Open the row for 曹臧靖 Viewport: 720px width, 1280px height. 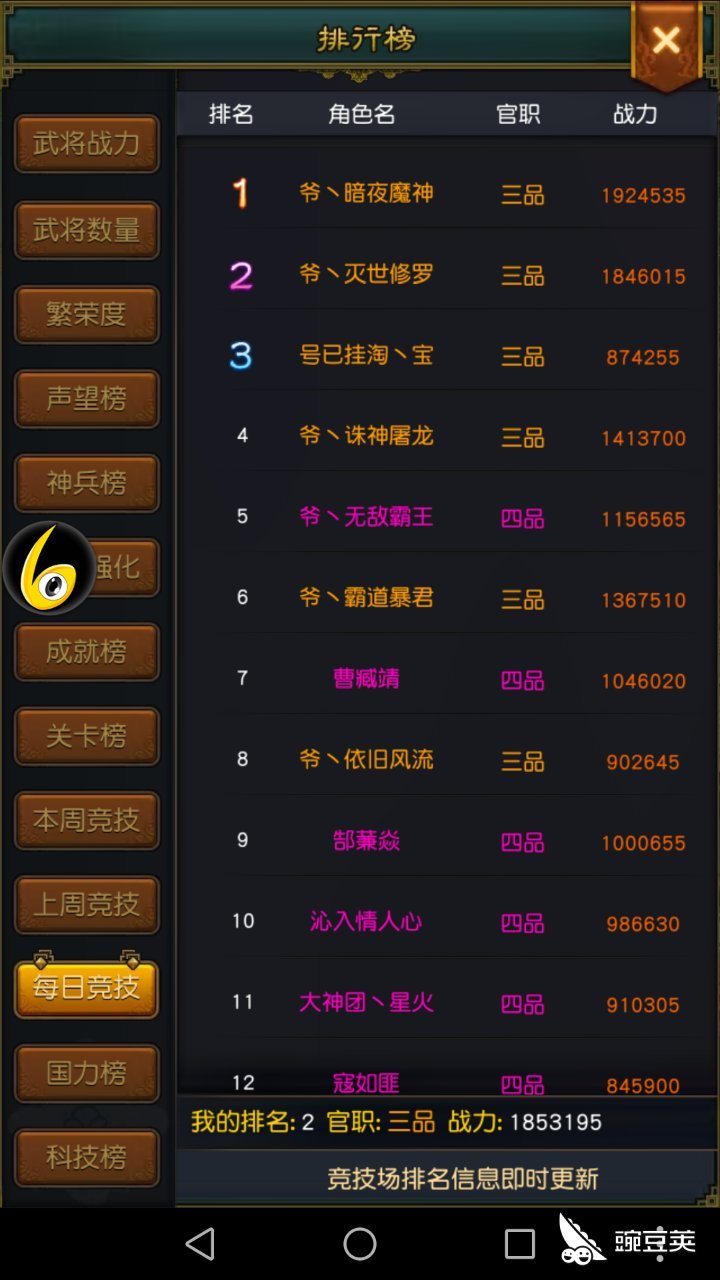(366, 679)
